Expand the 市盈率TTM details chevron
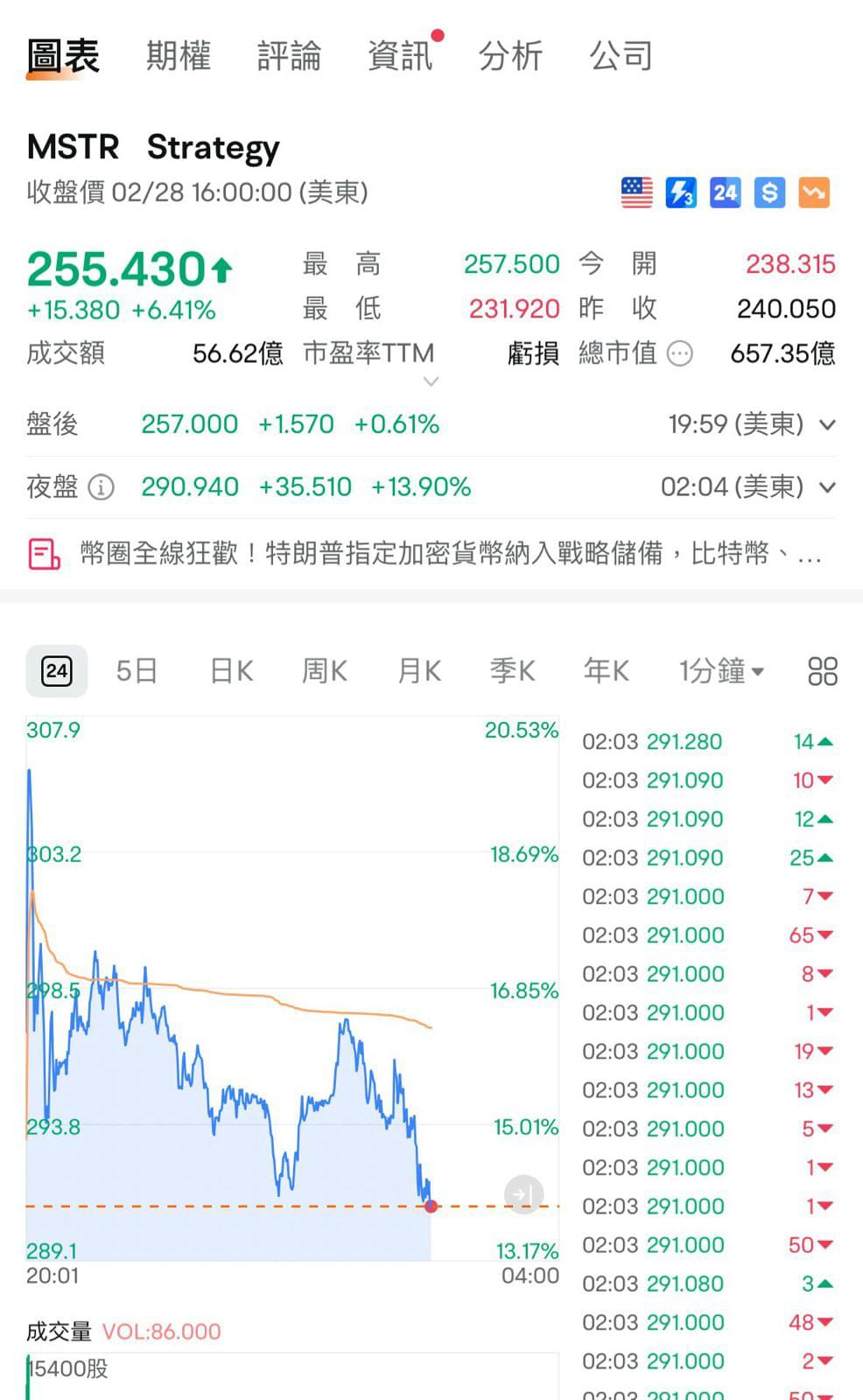Screen dimensions: 863x1400 pyautogui.click(x=431, y=381)
